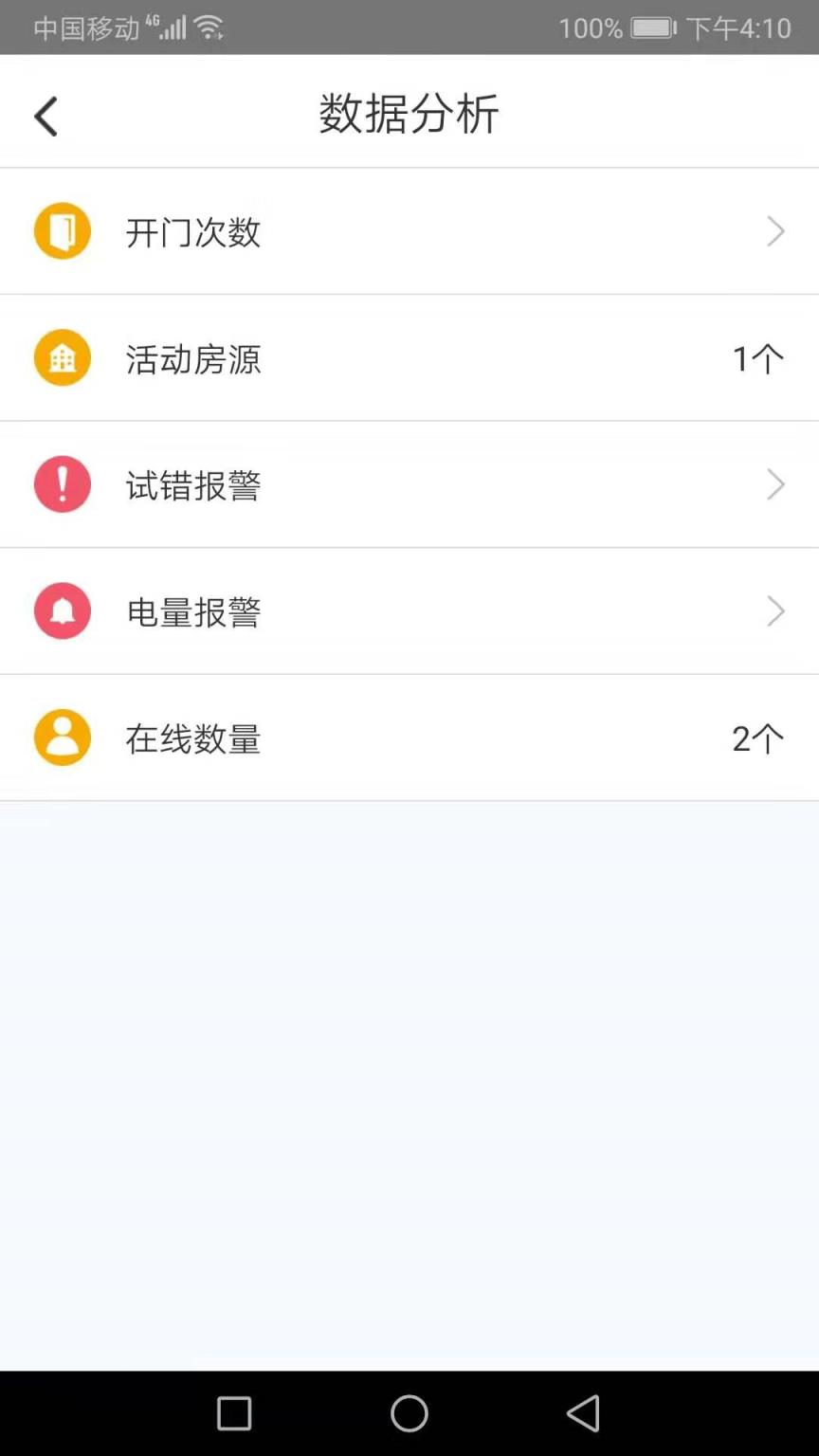The width and height of the screenshot is (819, 1456).
Task: Click the red exclamation icon for 试错报警
Action: tap(62, 483)
